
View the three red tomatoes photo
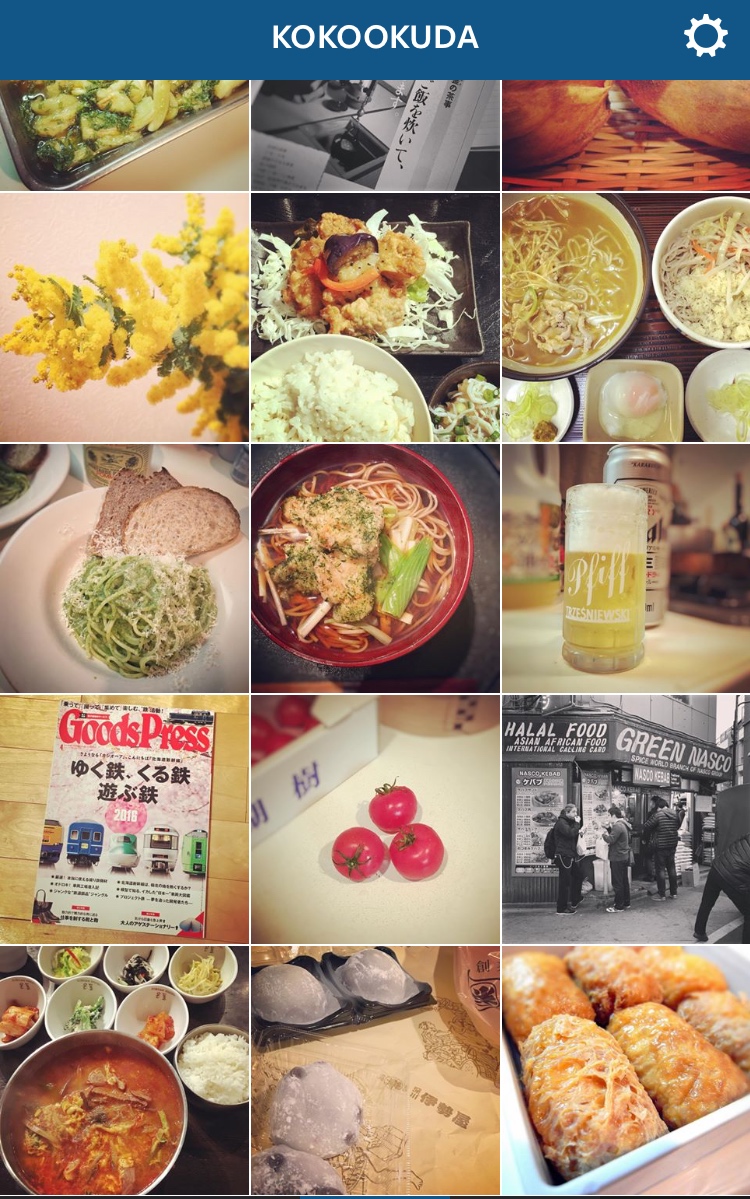pos(375,819)
